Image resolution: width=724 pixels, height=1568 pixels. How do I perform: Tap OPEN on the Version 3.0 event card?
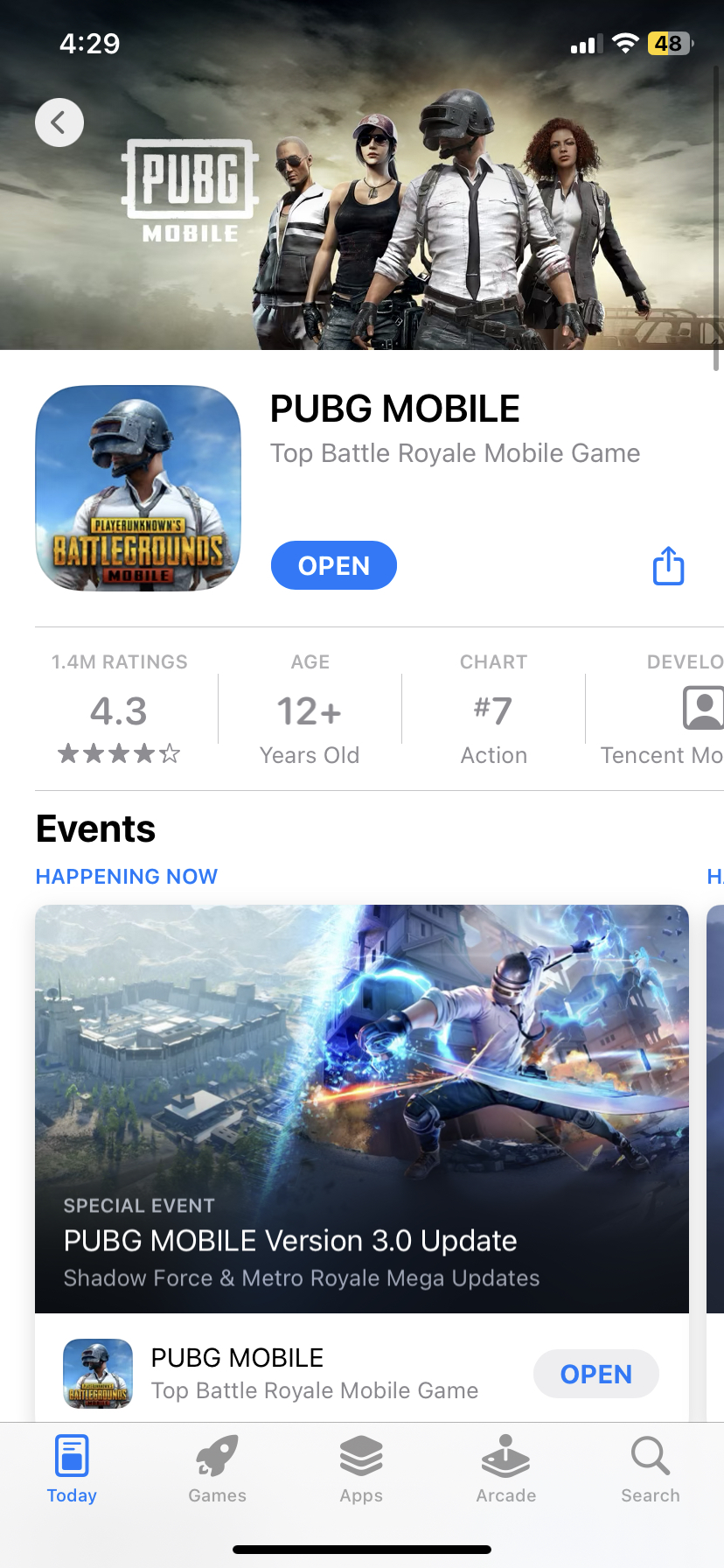click(595, 1373)
